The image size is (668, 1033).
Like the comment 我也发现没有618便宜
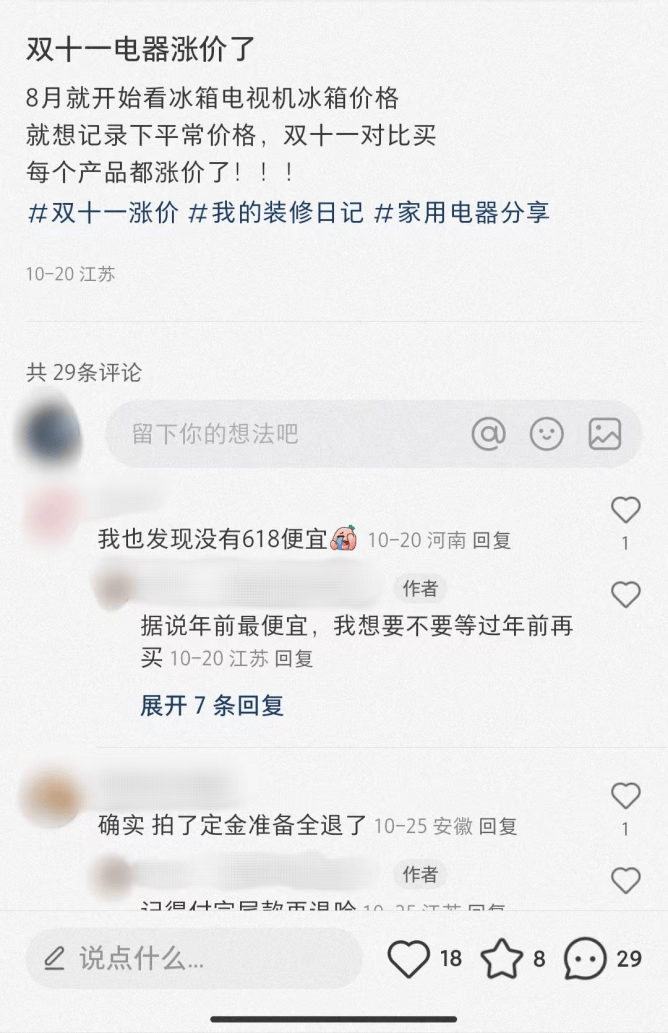(x=625, y=511)
